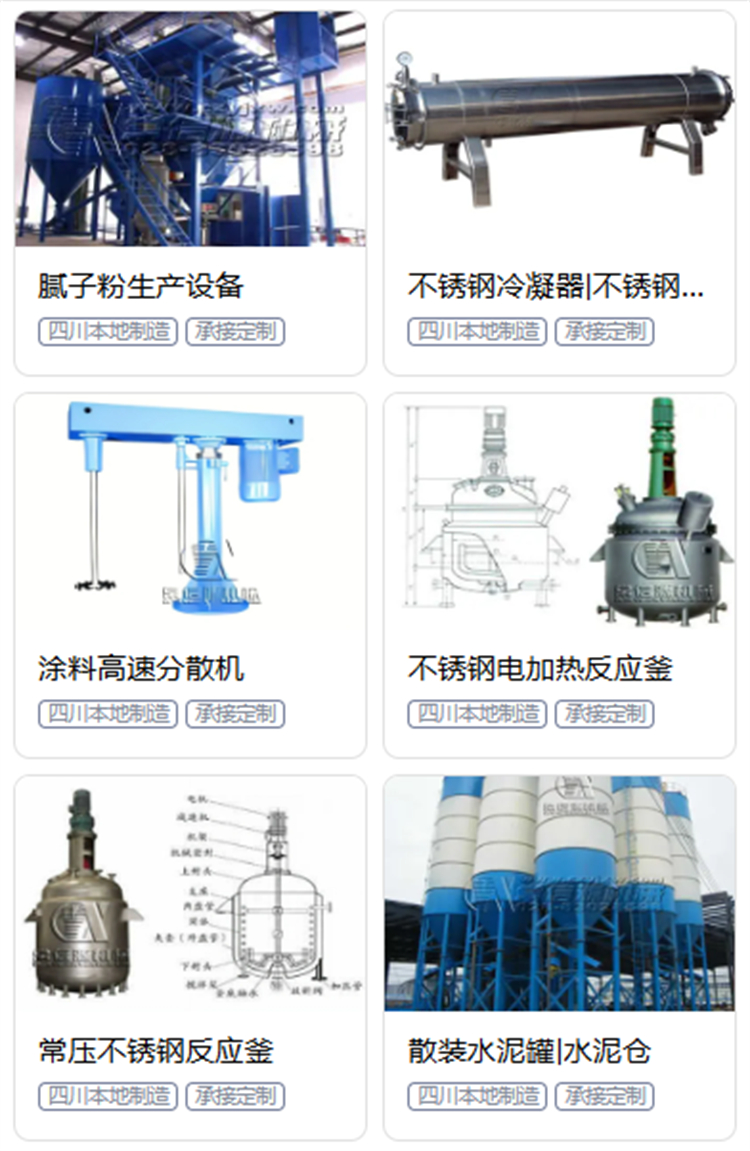View the 不锈钢冷凝器 product card

(559, 193)
